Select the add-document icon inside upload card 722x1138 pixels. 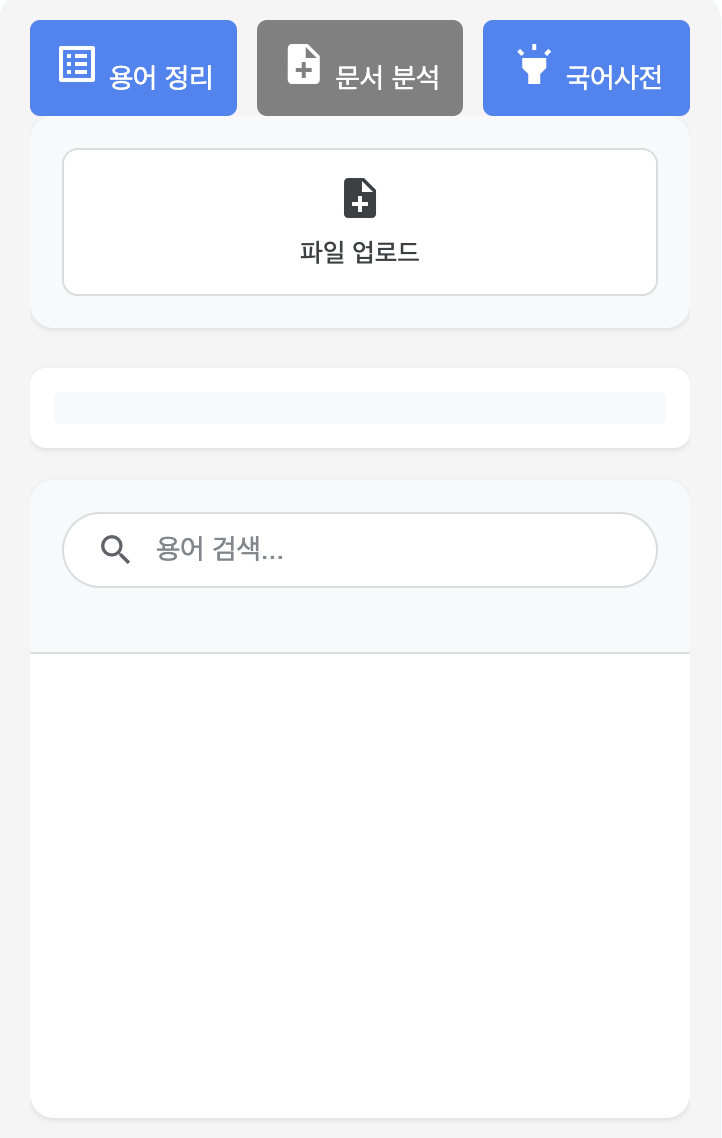click(360, 198)
